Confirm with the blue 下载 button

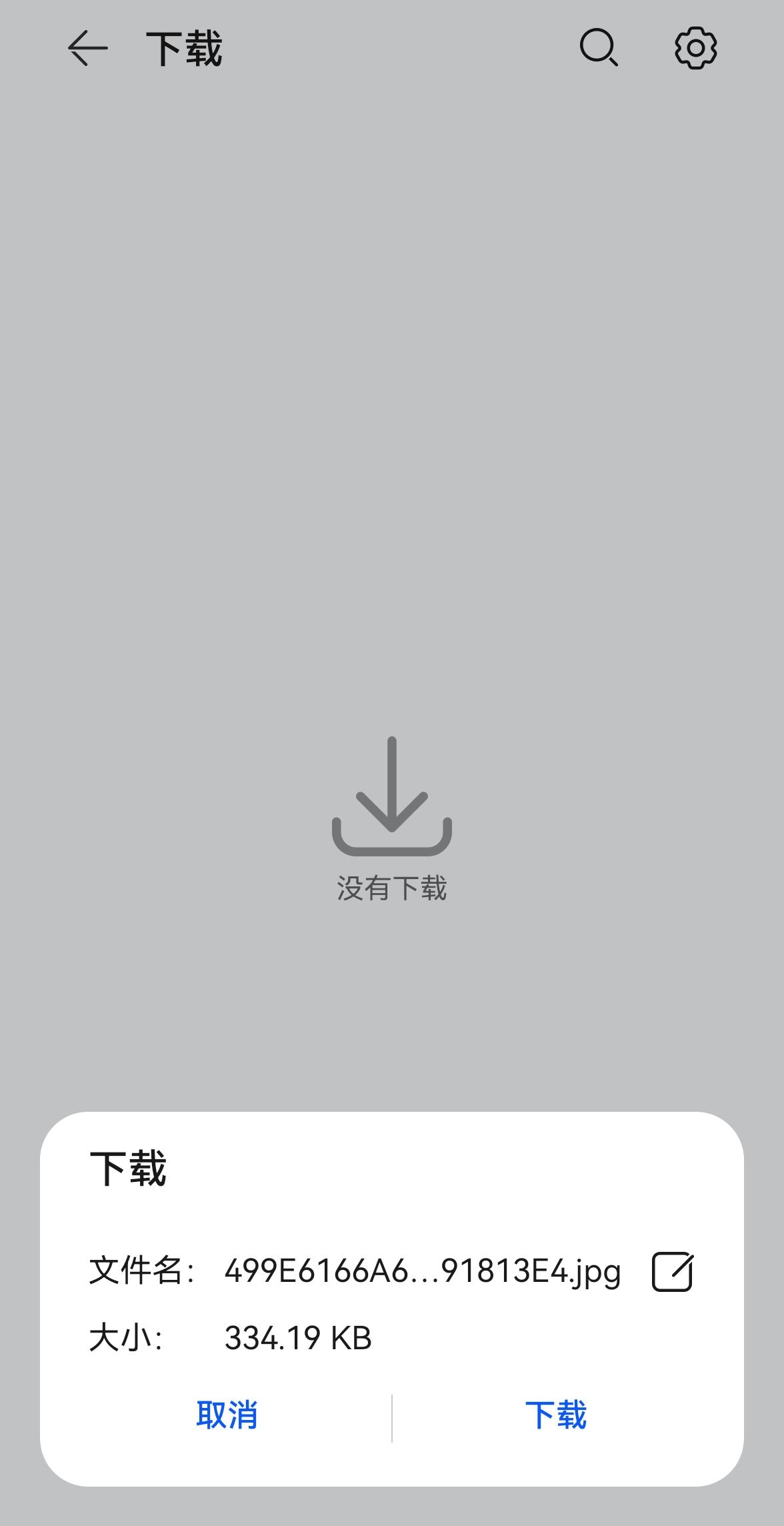click(555, 1415)
